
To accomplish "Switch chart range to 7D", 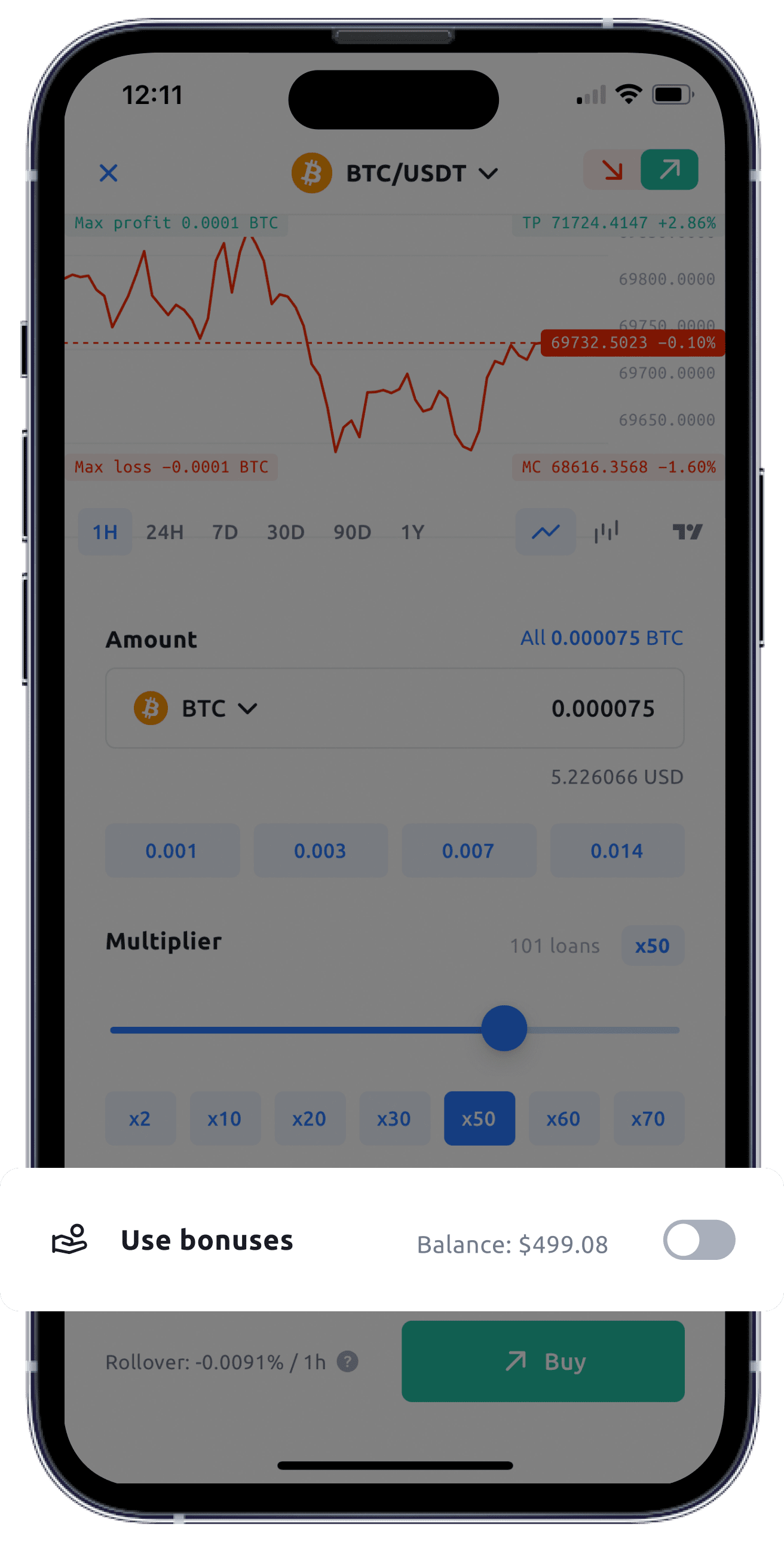I will click(225, 532).
